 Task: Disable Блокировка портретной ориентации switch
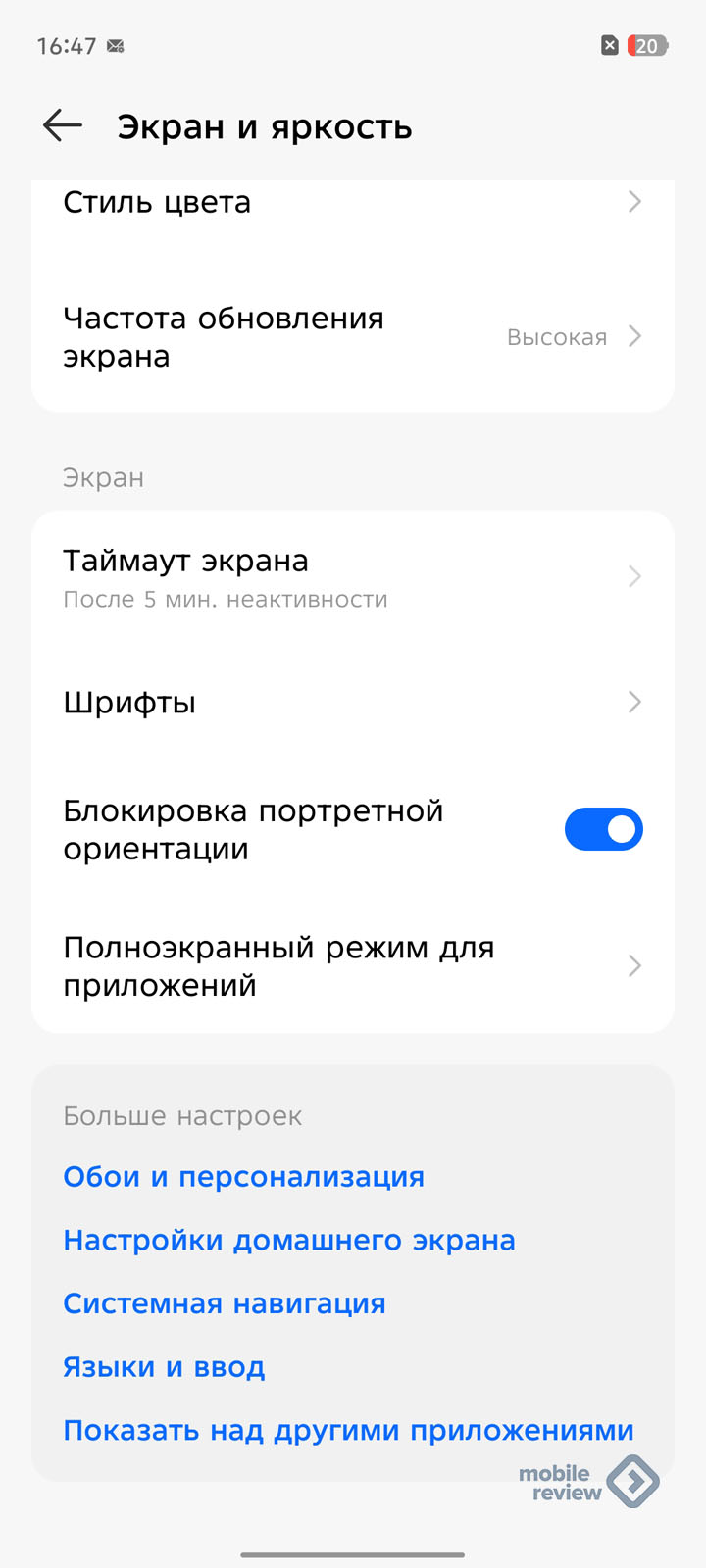[603, 829]
